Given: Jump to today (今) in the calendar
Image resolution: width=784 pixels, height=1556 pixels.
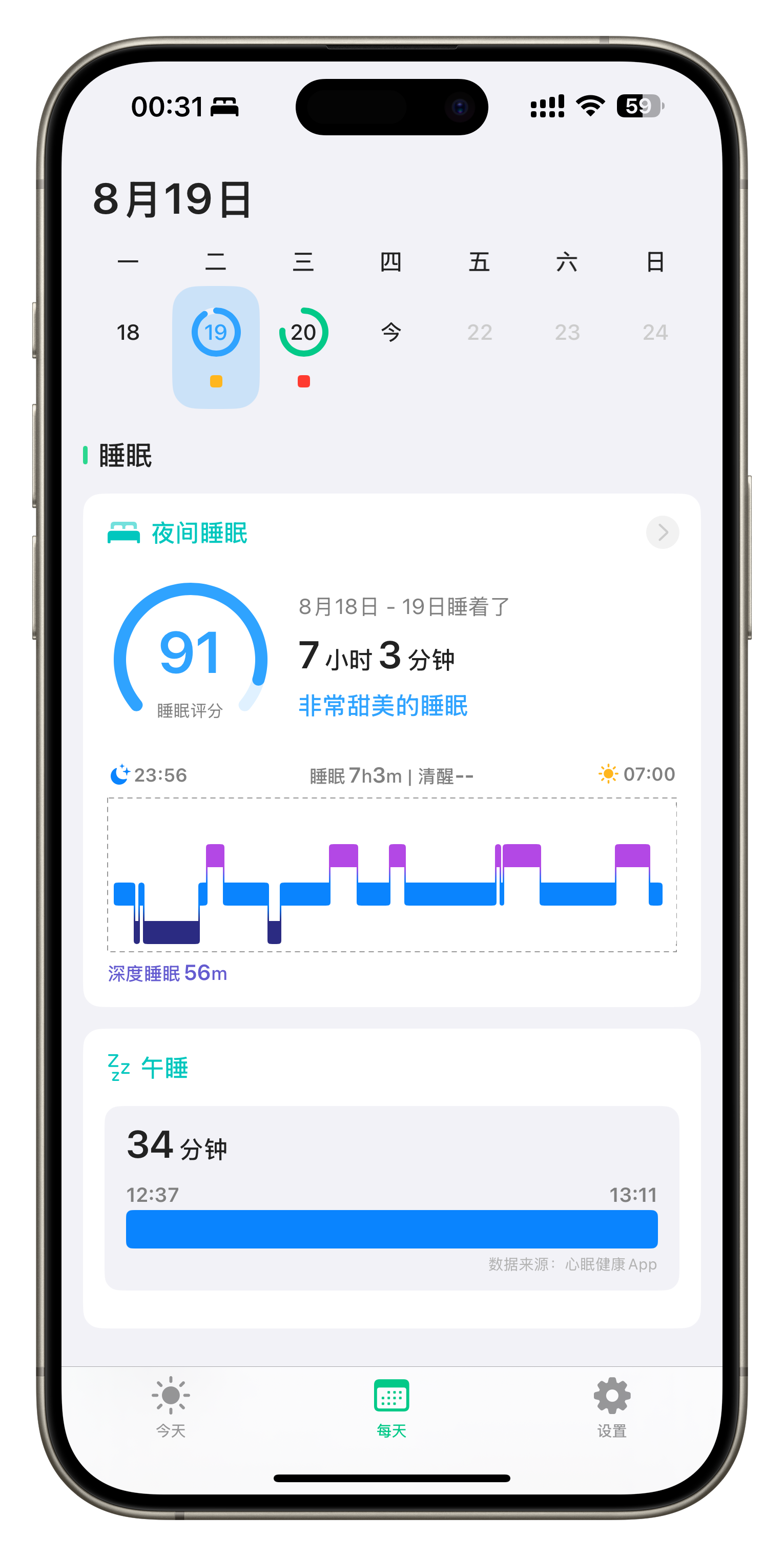Looking at the screenshot, I should coord(391,332).
